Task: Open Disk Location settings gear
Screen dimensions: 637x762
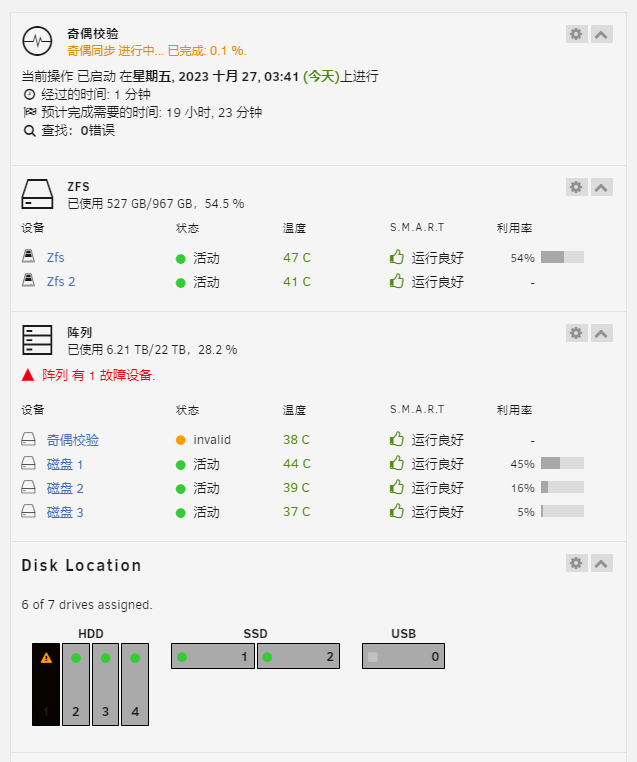Action: (576, 563)
